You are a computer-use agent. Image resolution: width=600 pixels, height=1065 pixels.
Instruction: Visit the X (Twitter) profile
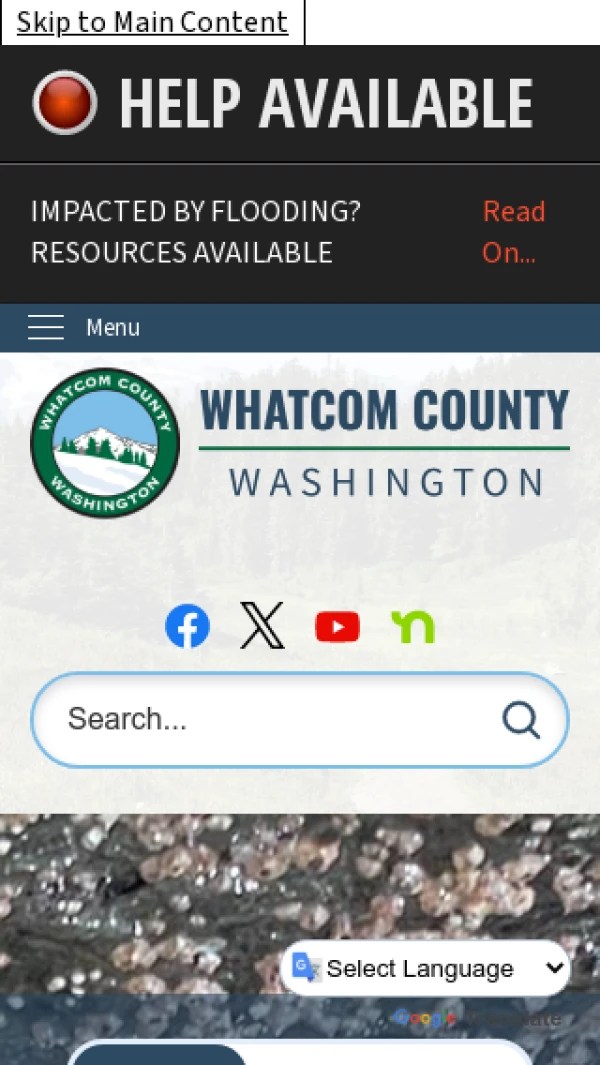pos(262,626)
